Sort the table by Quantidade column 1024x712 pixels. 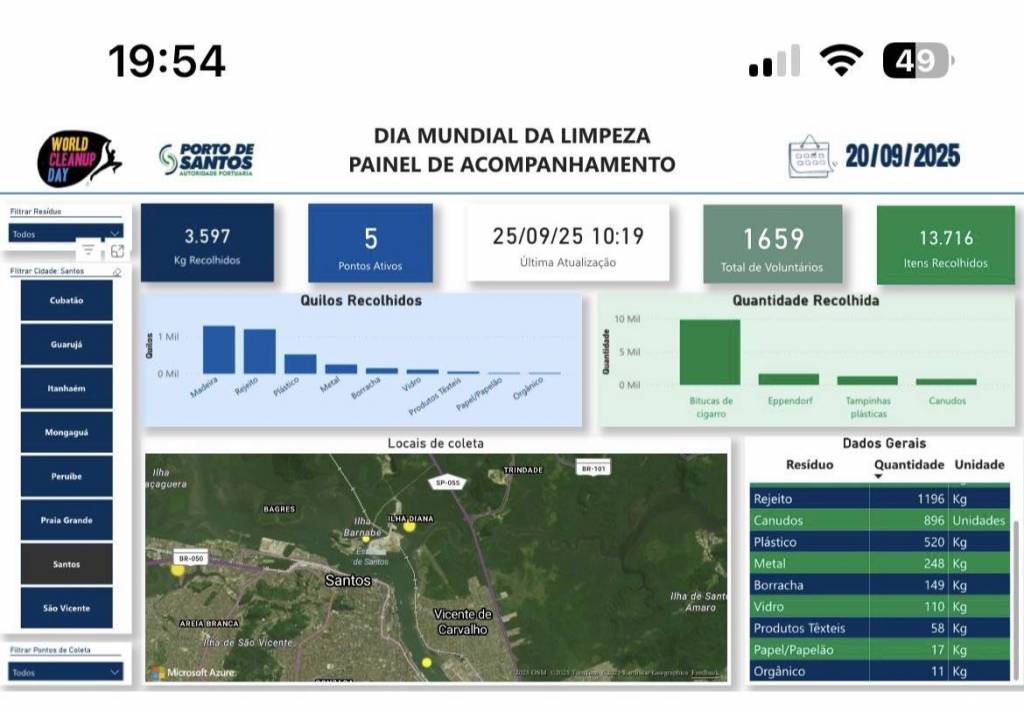[x=908, y=465]
